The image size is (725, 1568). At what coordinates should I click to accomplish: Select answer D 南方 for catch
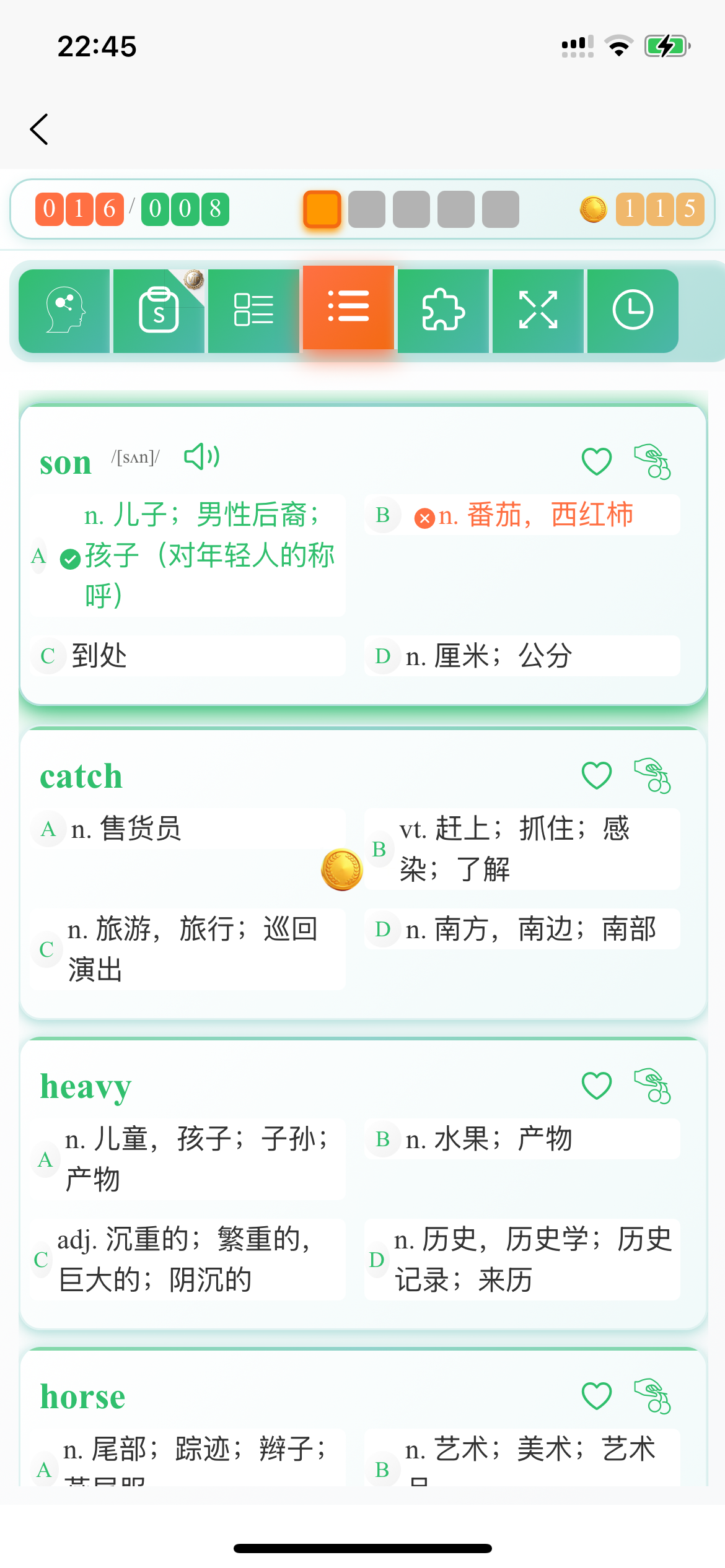point(522,929)
